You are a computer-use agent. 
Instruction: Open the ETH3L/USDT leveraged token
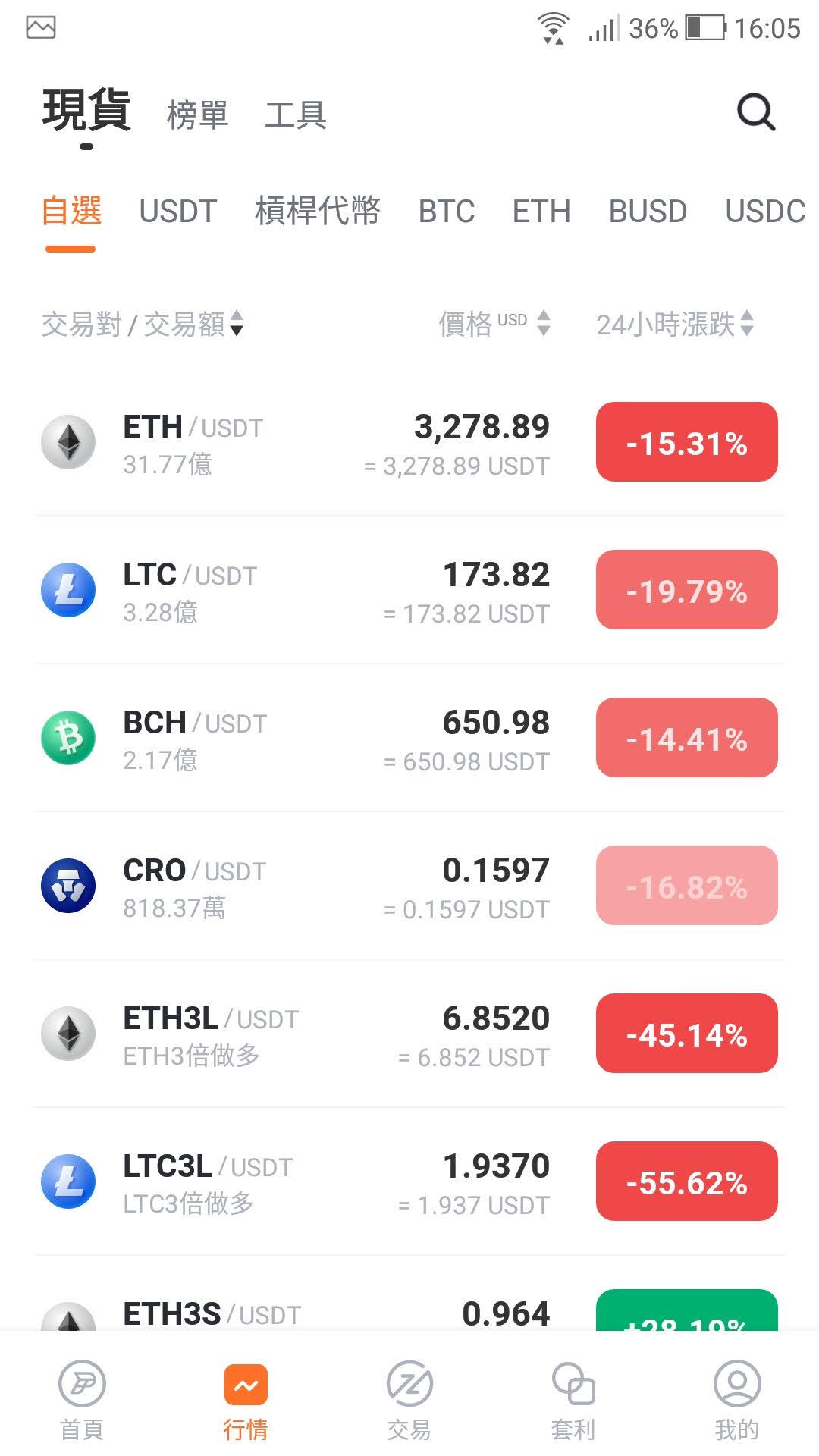303,1035
